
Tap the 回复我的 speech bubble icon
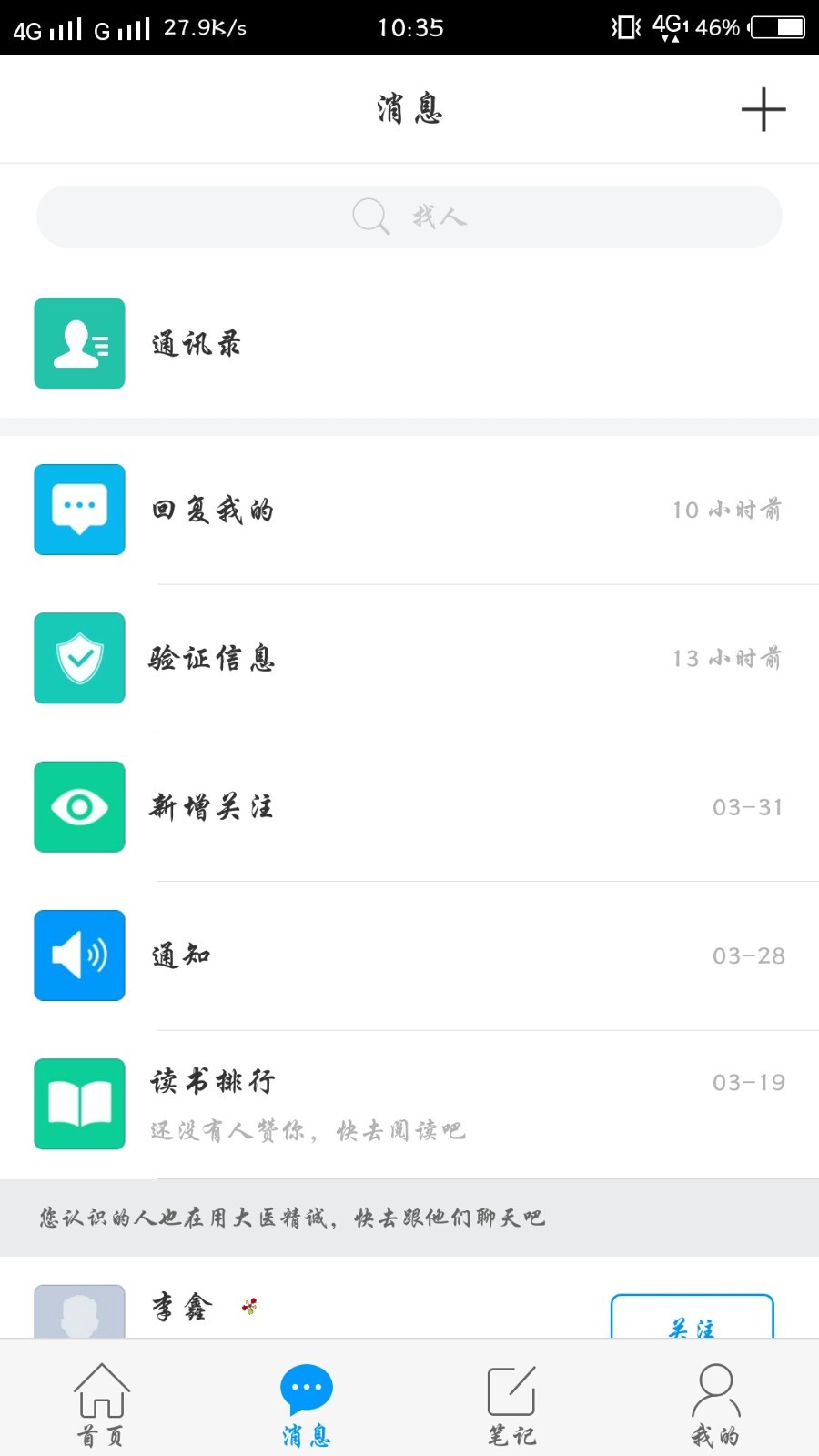79,511
